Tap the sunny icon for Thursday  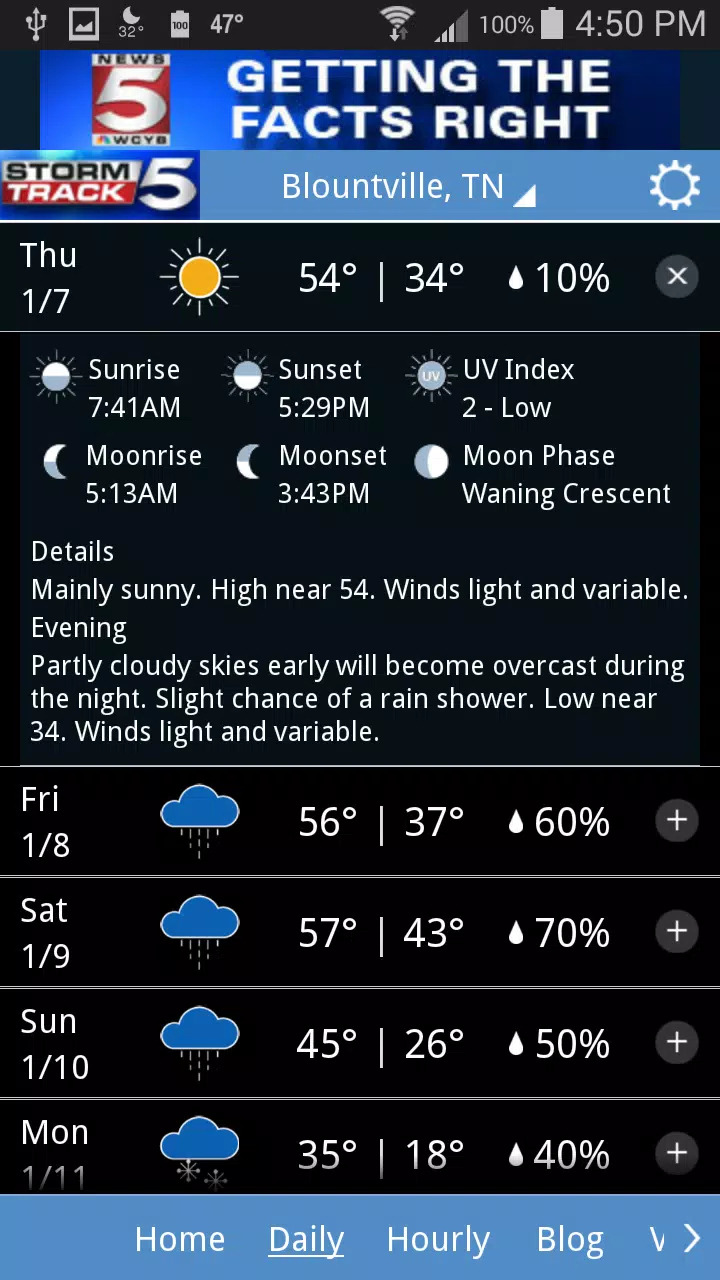pyautogui.click(x=199, y=277)
